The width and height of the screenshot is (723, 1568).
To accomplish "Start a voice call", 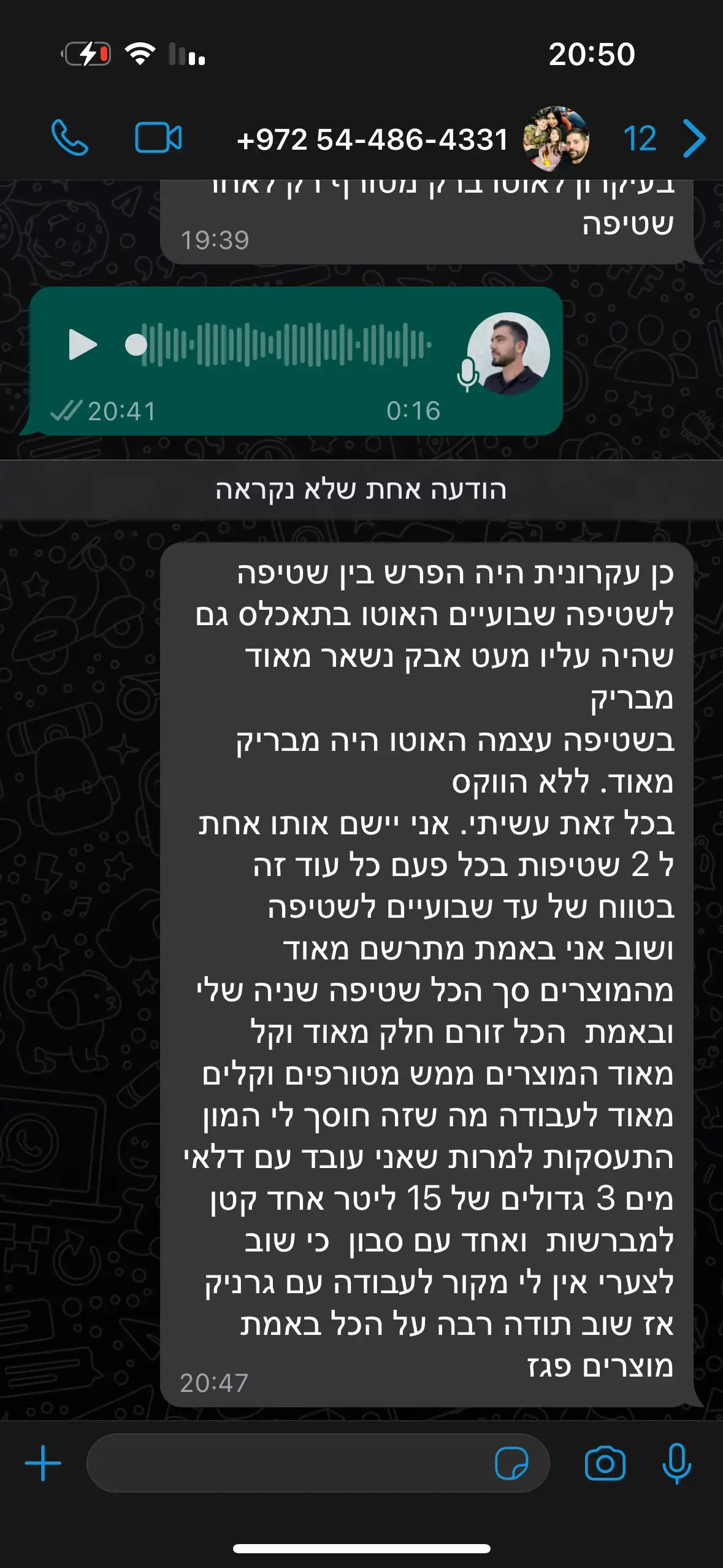I will [69, 137].
